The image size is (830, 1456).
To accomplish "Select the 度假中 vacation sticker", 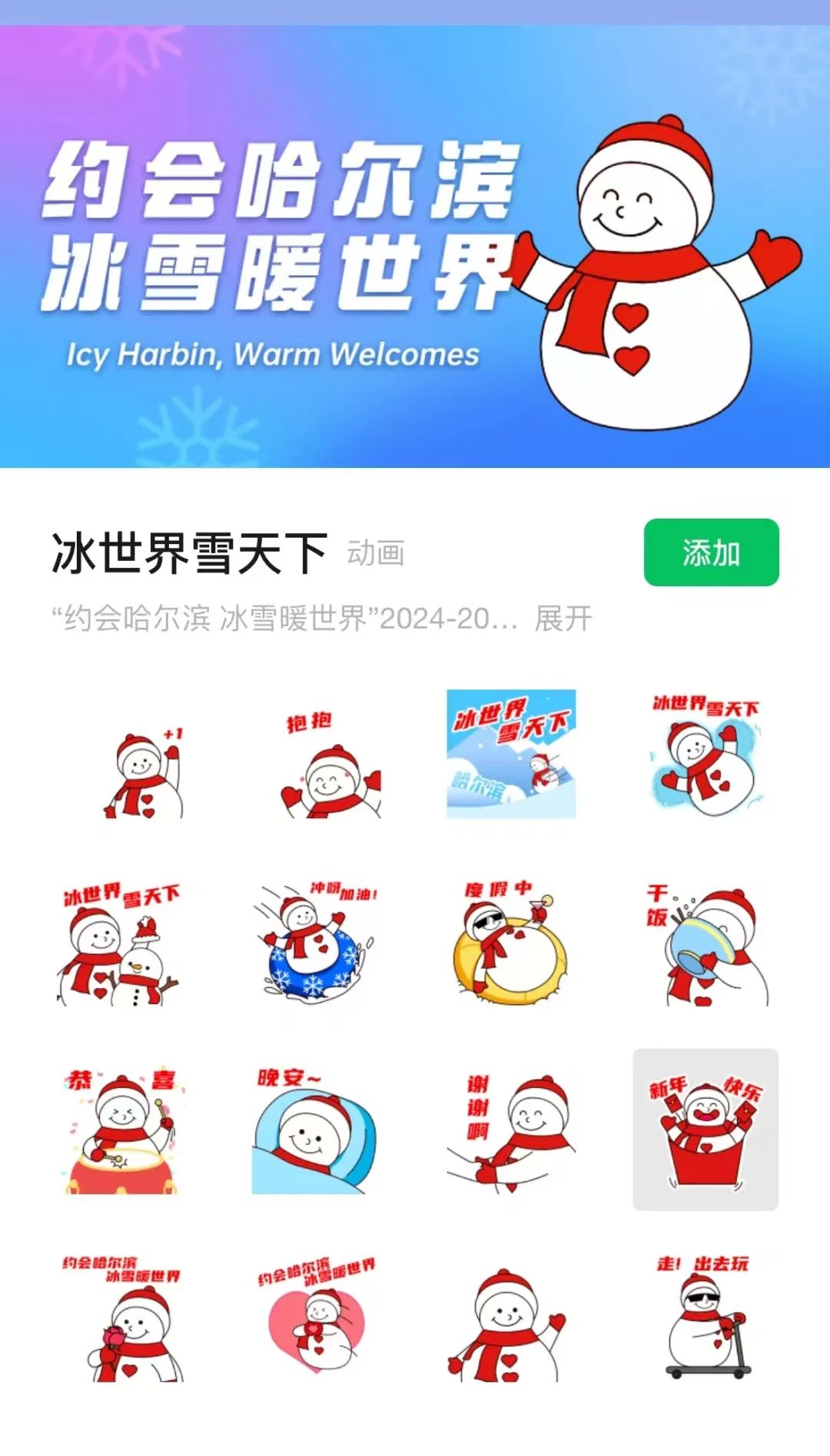I will coord(511,943).
